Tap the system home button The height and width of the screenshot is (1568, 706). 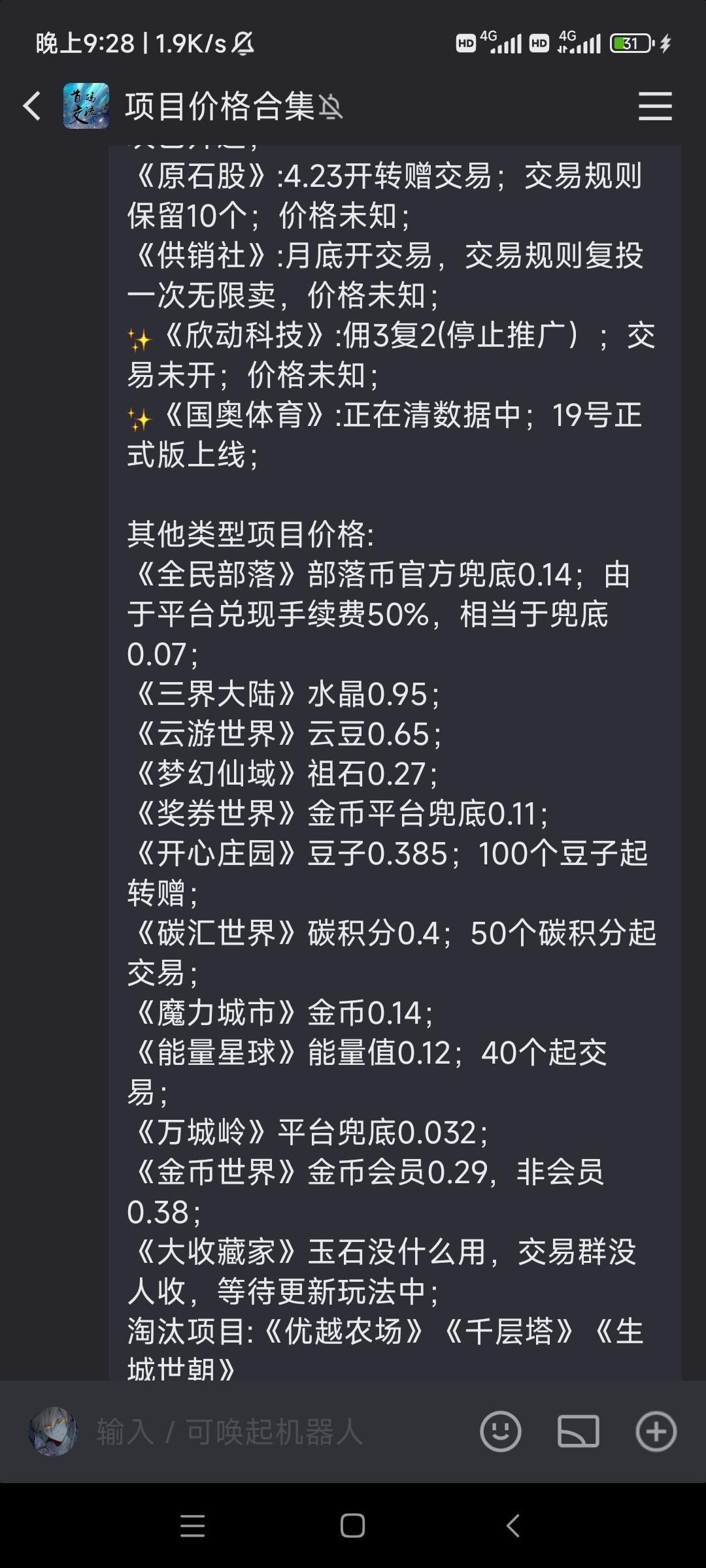click(353, 1526)
